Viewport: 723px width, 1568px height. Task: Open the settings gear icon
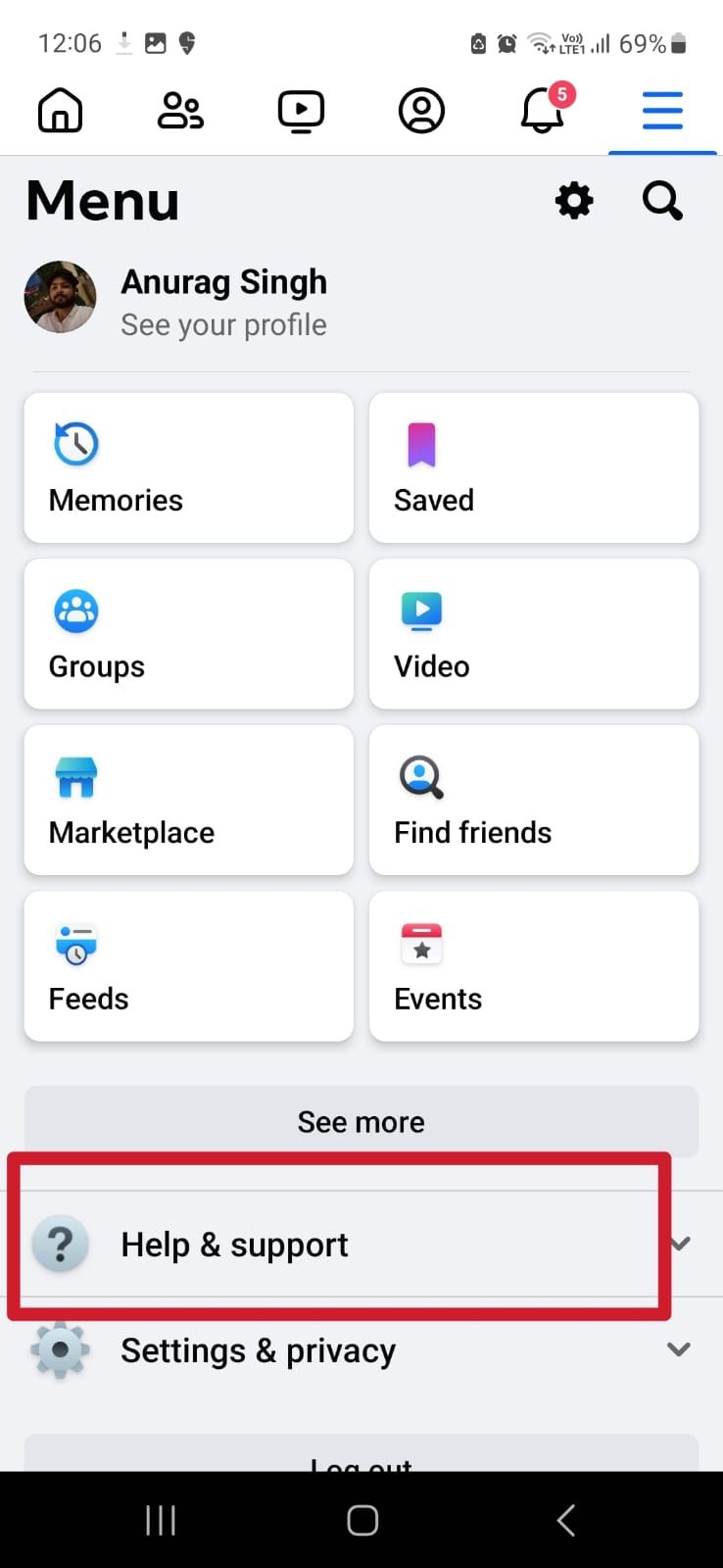pos(574,201)
